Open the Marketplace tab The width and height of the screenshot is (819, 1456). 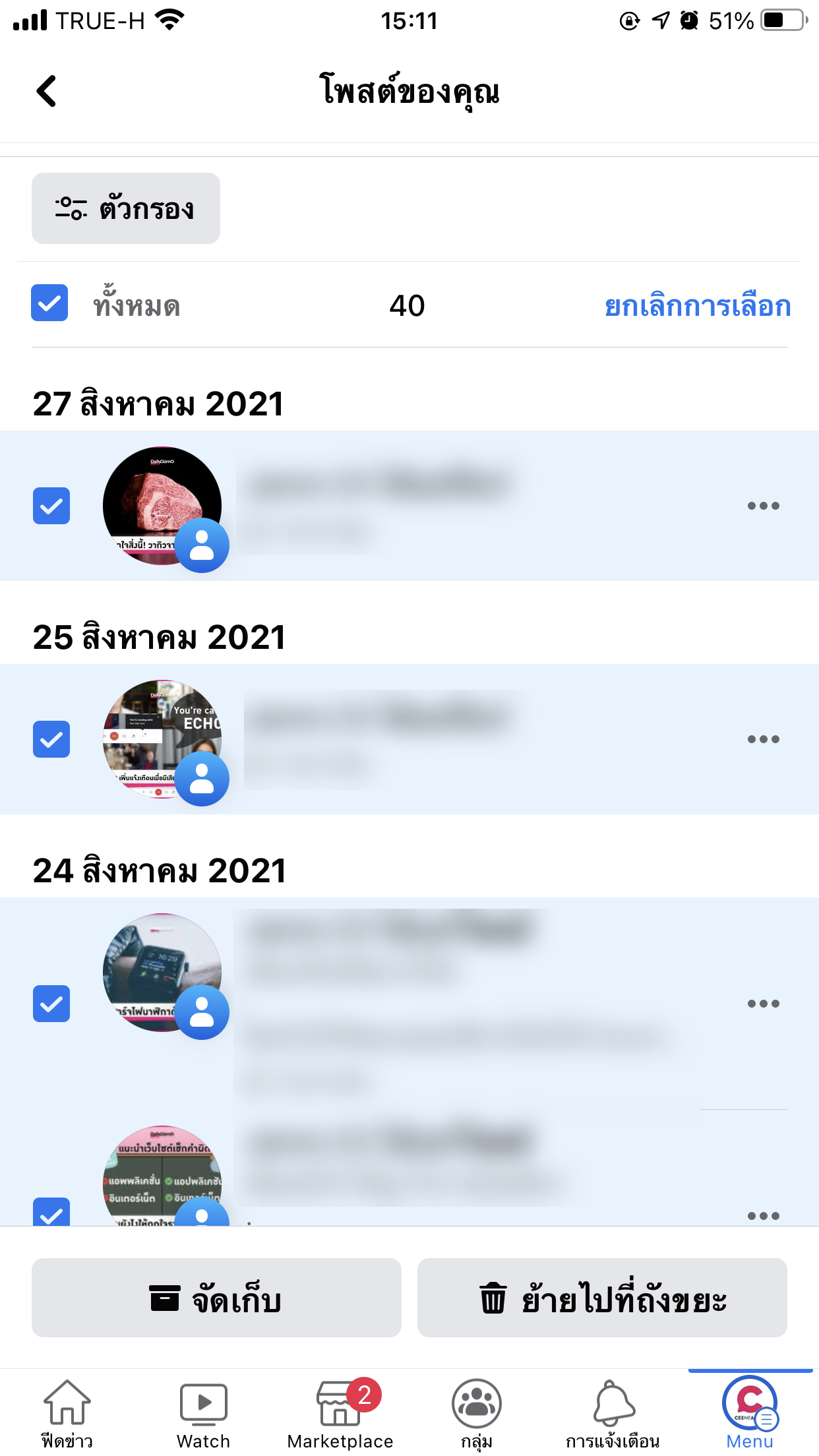pyautogui.click(x=340, y=1413)
